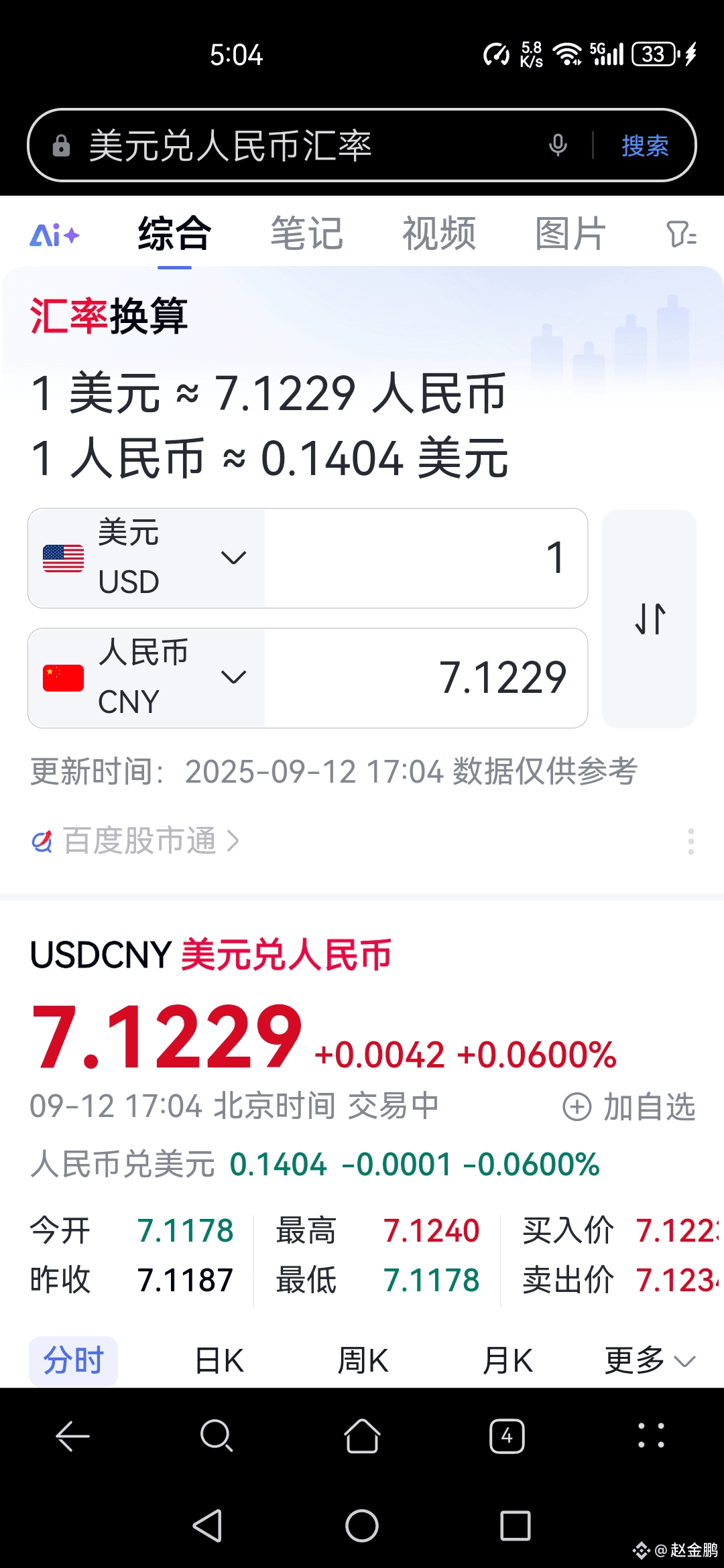
Task: Tap the blue 搜索 search button
Action: [645, 145]
